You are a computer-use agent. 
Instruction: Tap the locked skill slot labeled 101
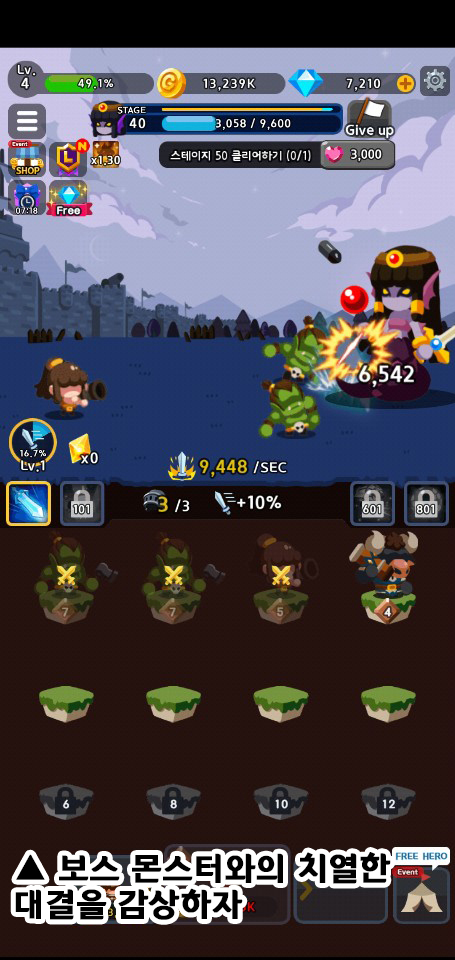[82, 504]
